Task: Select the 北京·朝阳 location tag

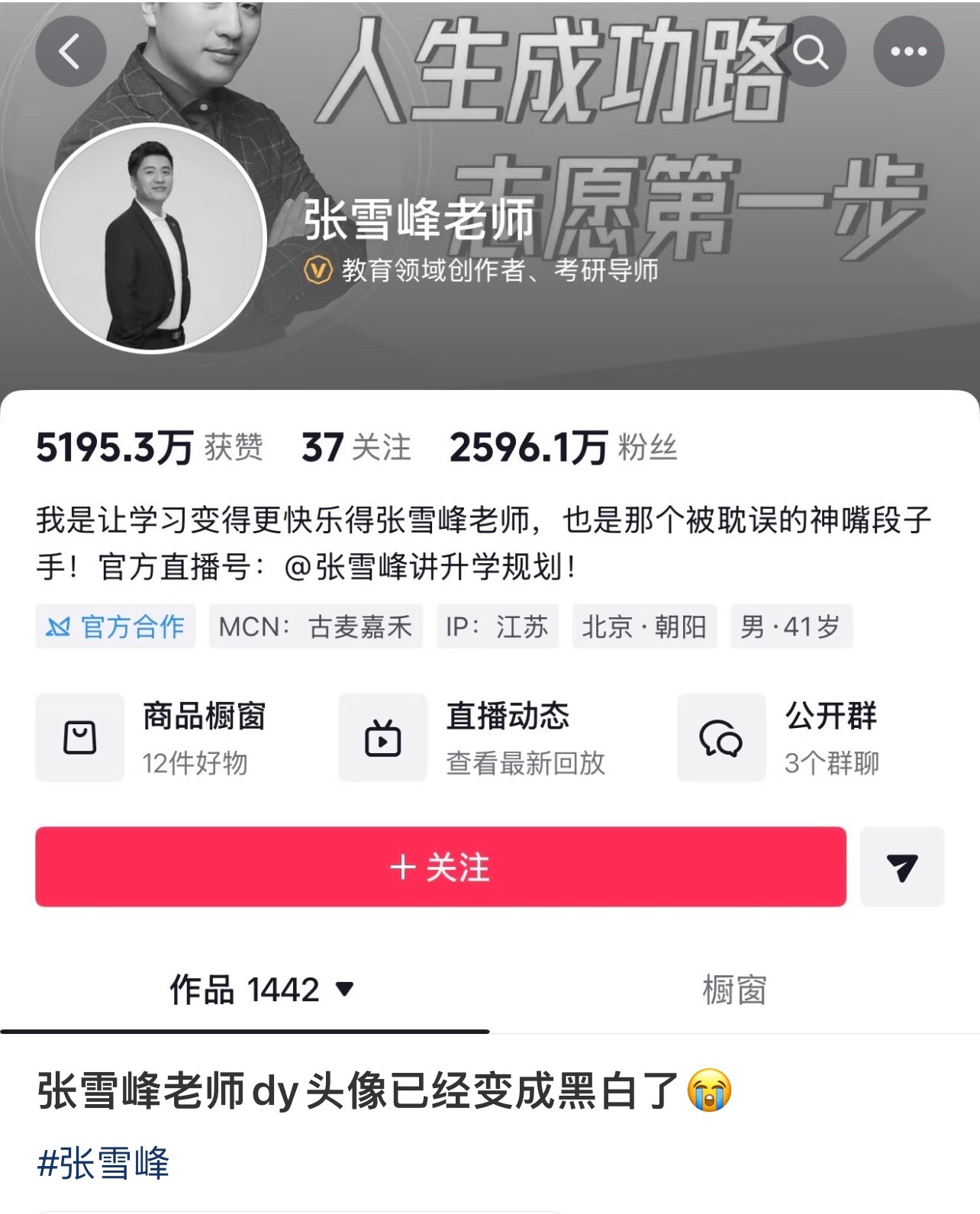Action: (643, 626)
